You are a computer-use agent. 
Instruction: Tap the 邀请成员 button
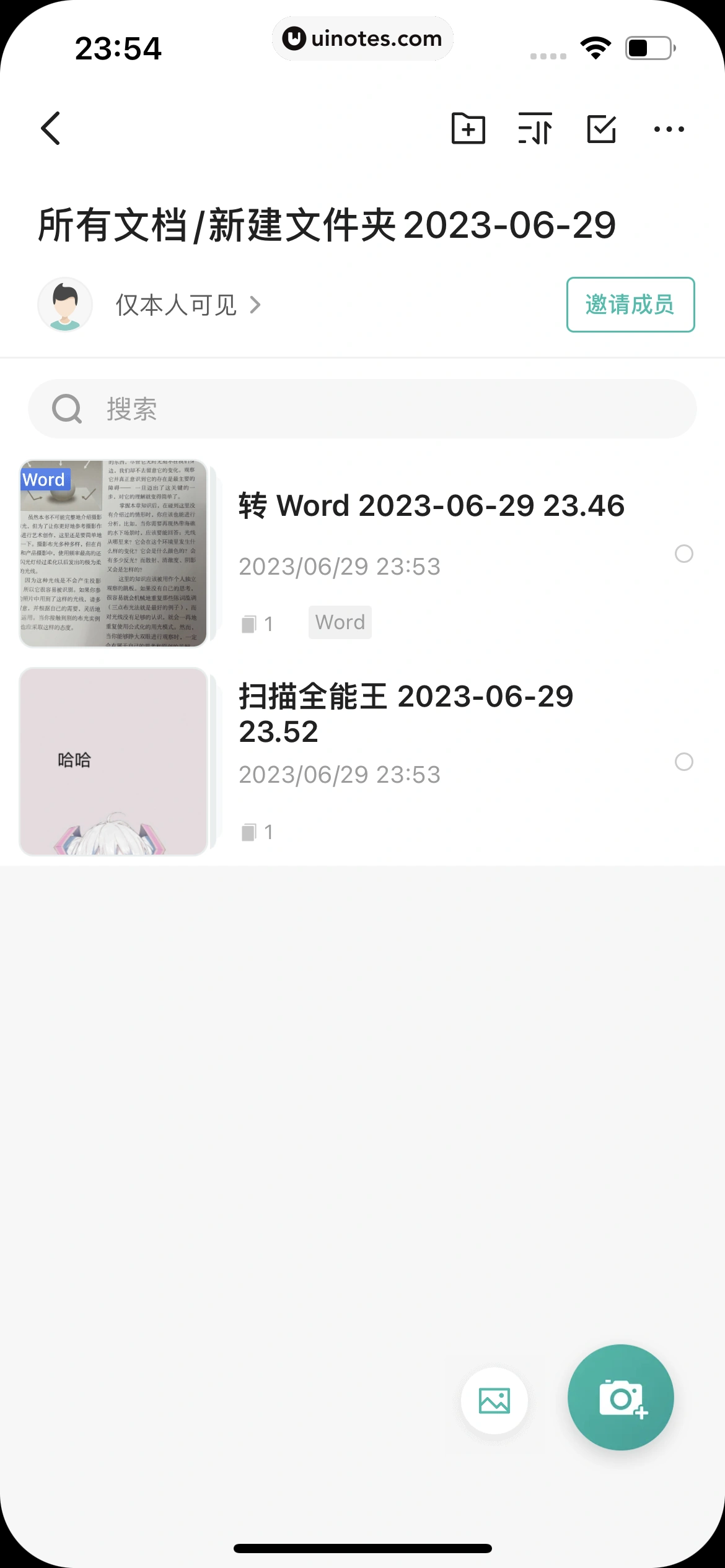click(630, 305)
